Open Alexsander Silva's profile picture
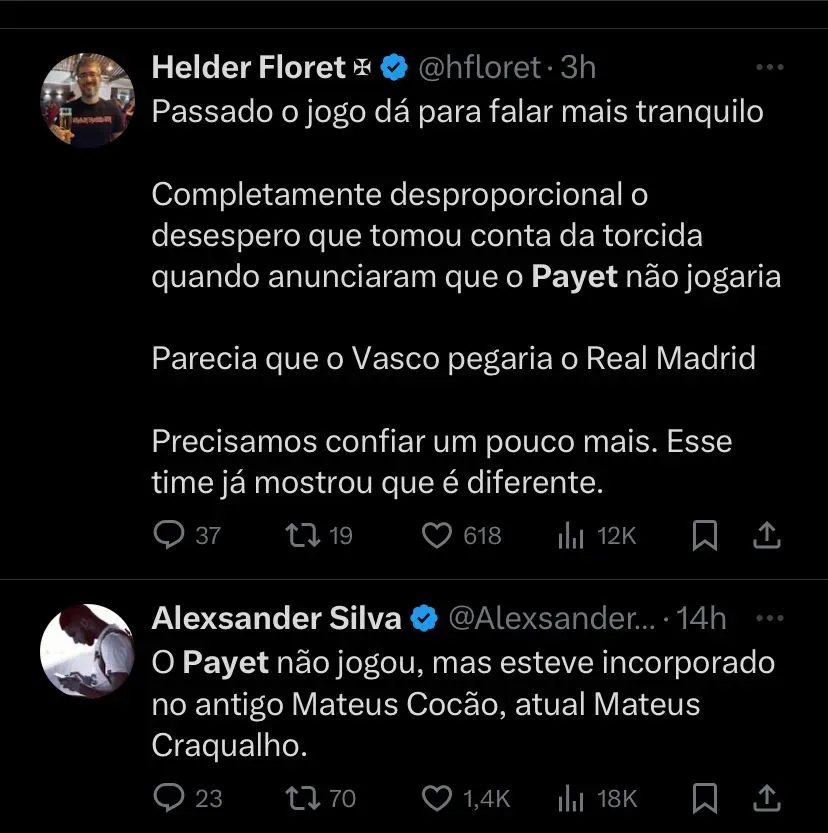The height and width of the screenshot is (833, 828). (x=87, y=650)
